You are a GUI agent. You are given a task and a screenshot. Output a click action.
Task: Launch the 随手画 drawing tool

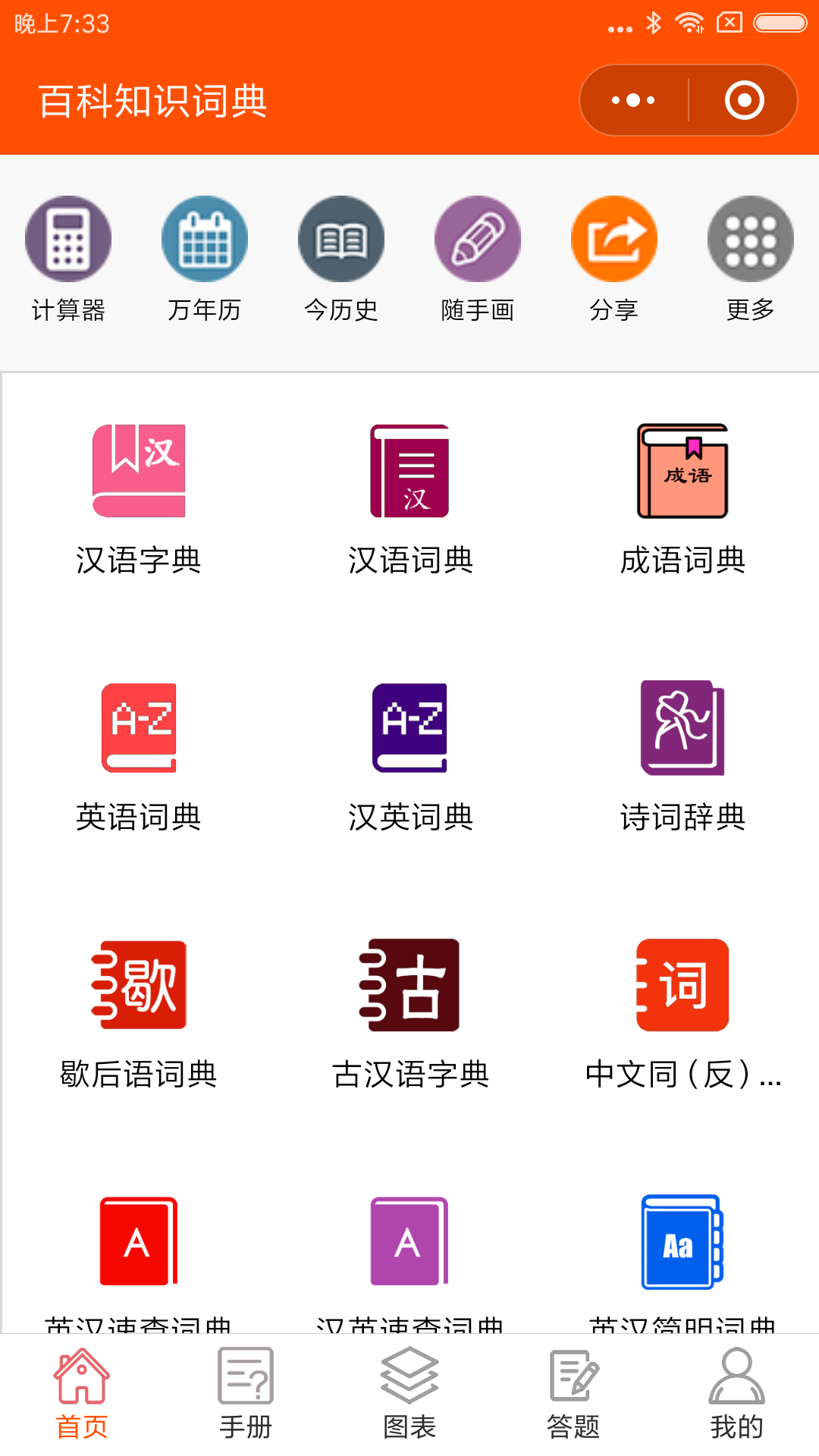pyautogui.click(x=478, y=259)
